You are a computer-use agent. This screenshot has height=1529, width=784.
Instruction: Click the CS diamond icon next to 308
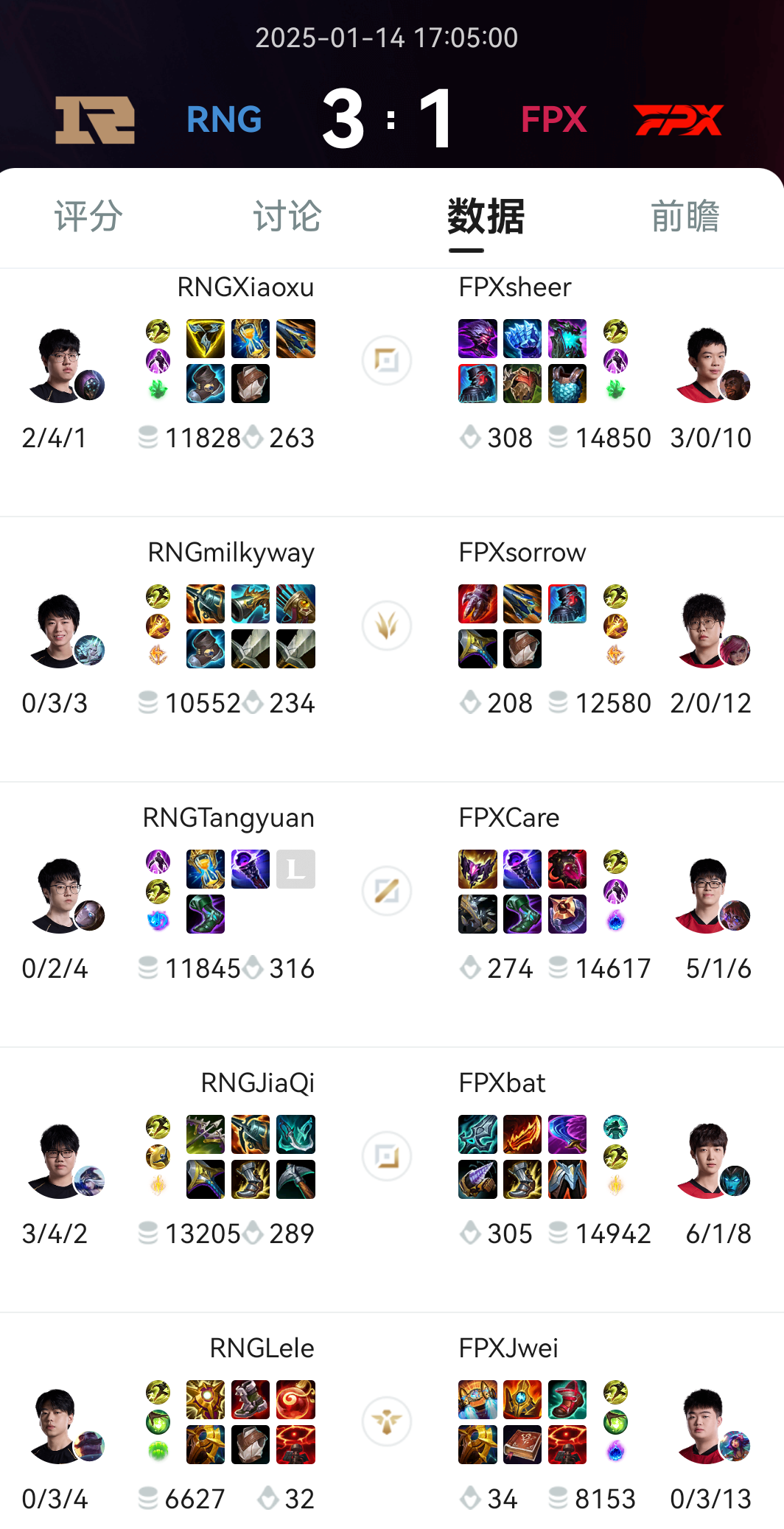[470, 437]
